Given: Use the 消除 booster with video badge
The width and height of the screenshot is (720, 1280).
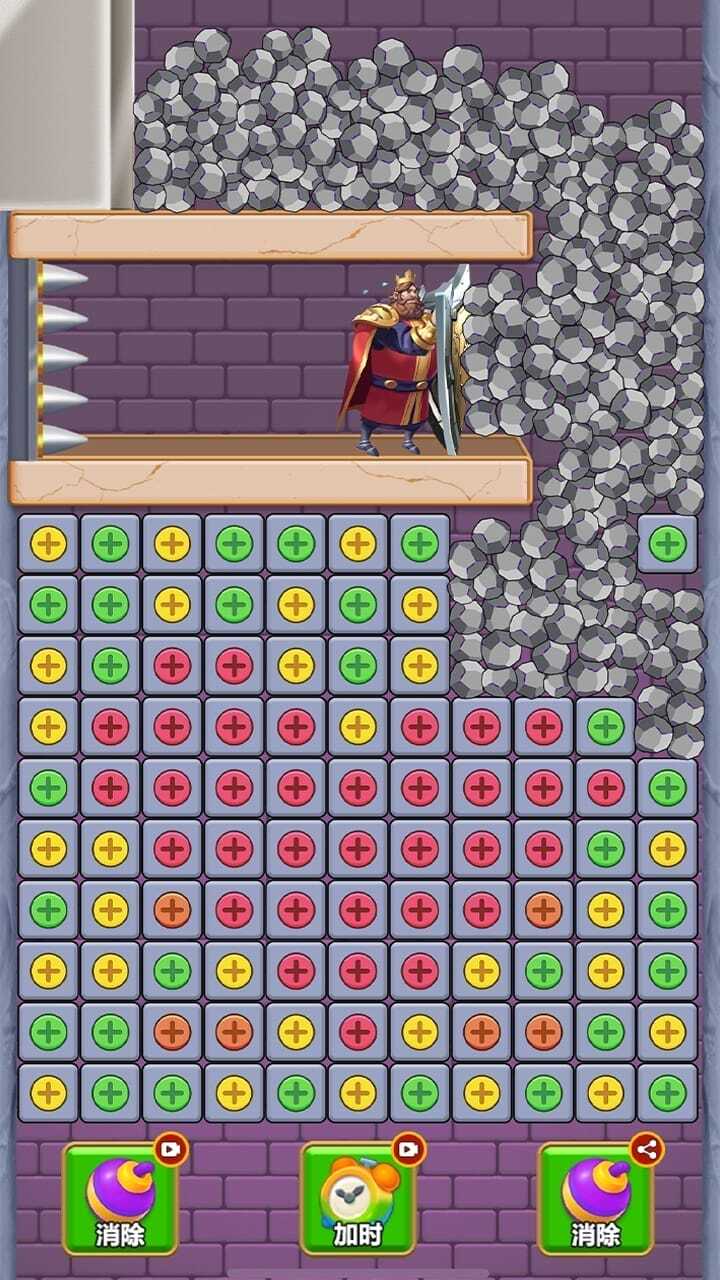Looking at the screenshot, I should point(120,1198).
